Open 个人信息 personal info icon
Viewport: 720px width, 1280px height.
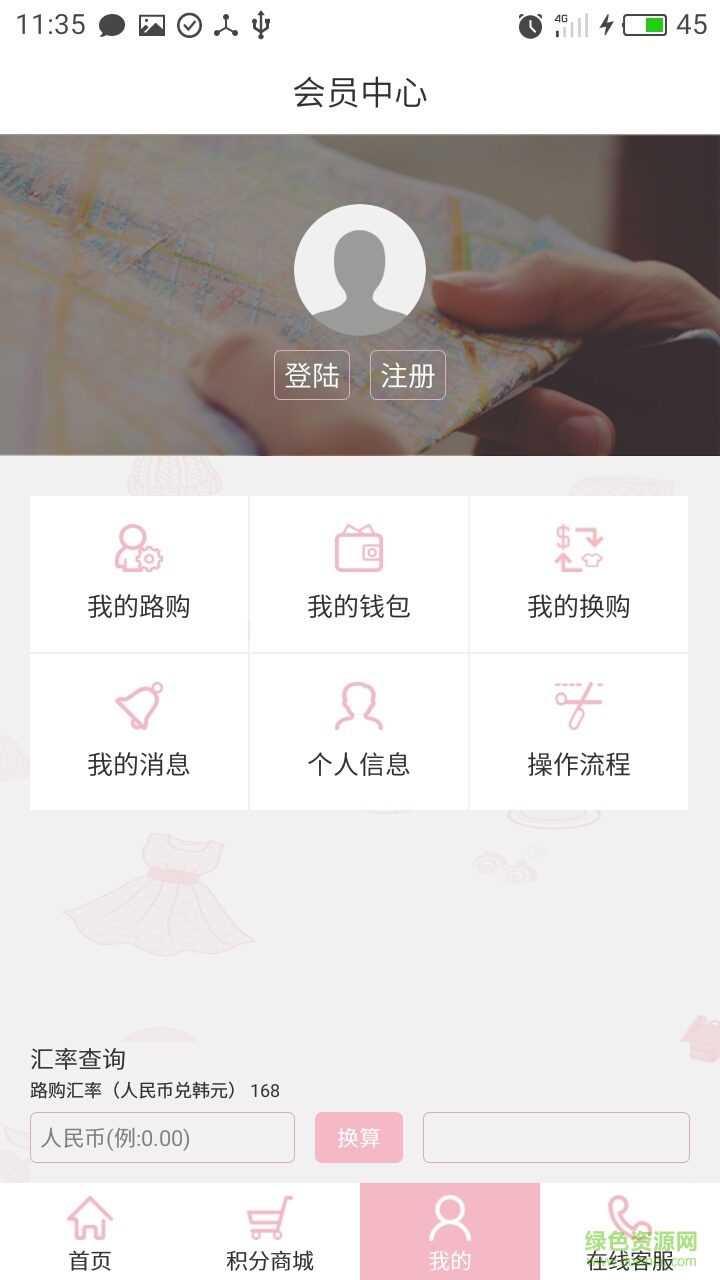click(359, 705)
